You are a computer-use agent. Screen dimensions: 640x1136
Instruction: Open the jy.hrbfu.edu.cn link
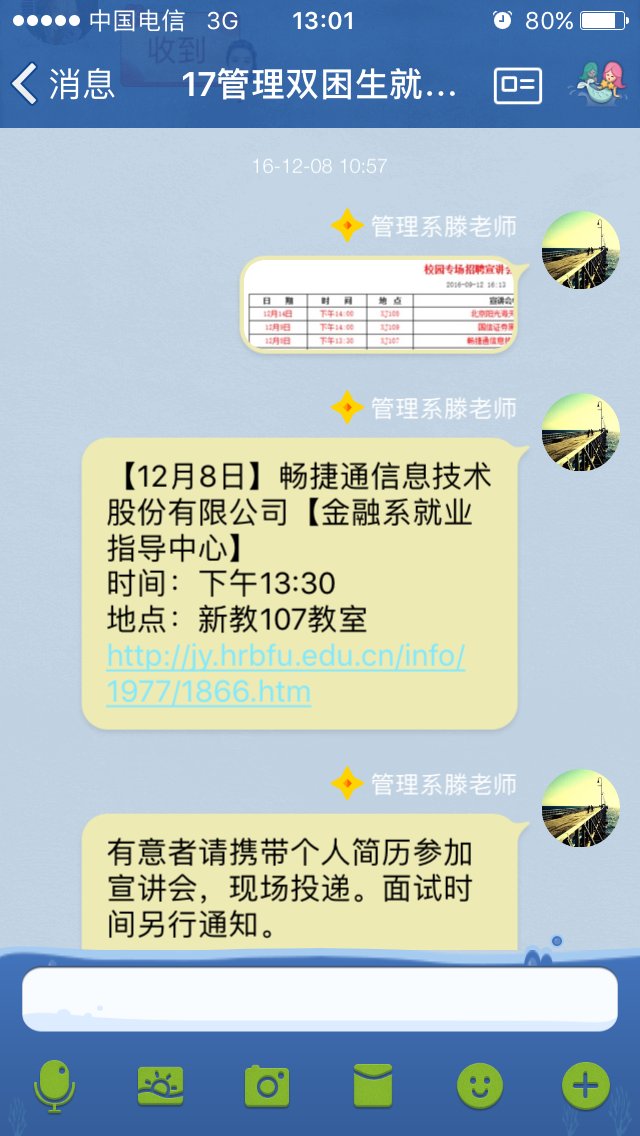286,674
